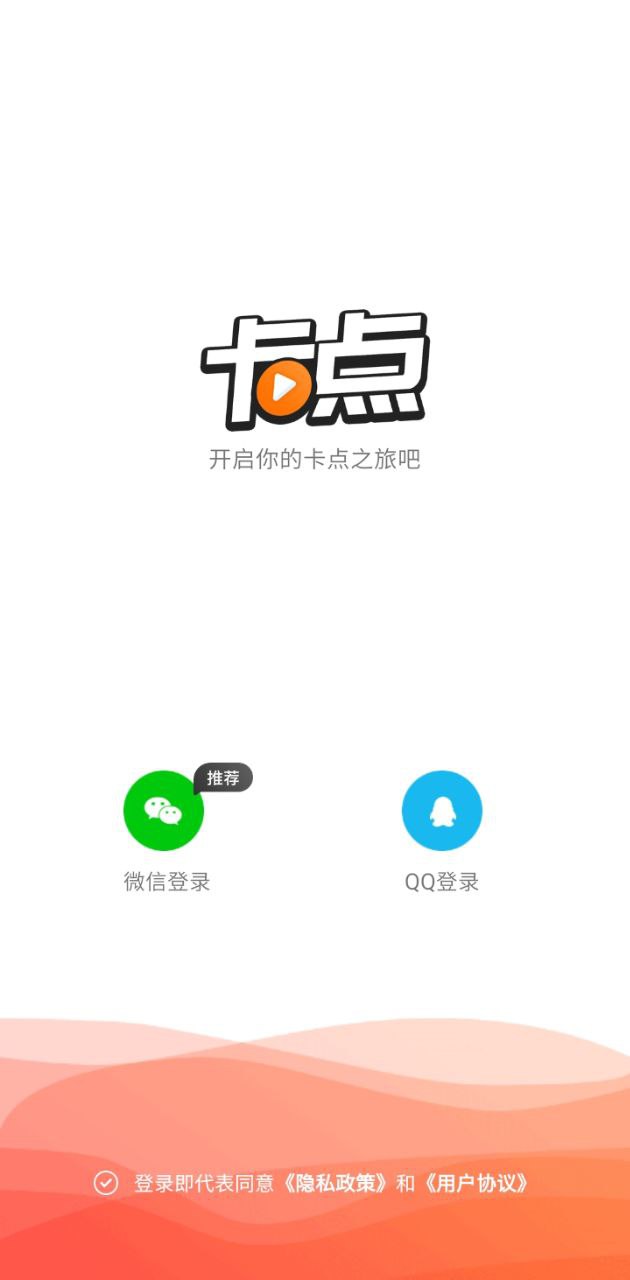
Task: Log in with QQ (QQ登录)
Action: (442, 811)
